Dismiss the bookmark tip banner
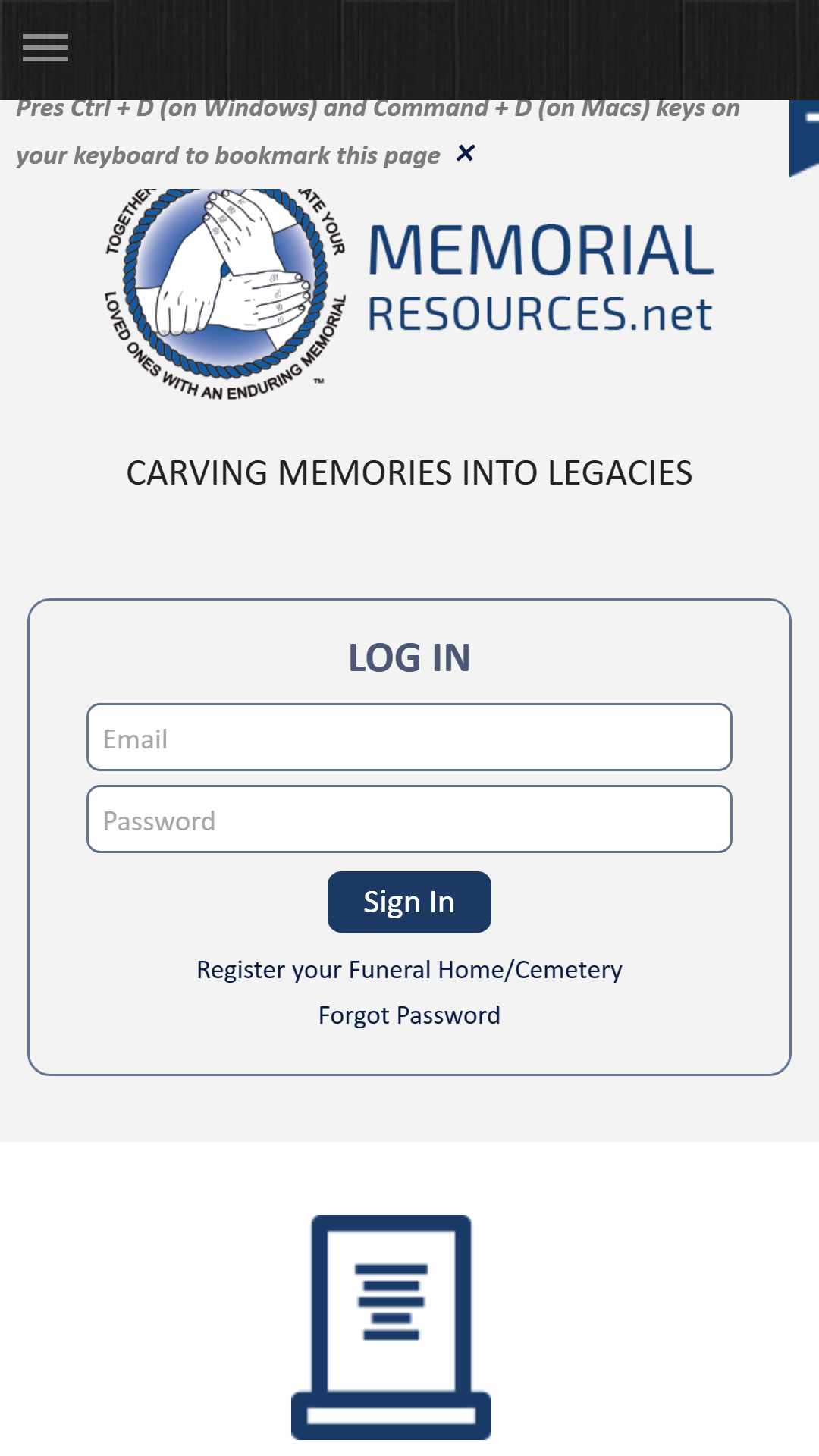The image size is (819, 1456). [x=466, y=153]
